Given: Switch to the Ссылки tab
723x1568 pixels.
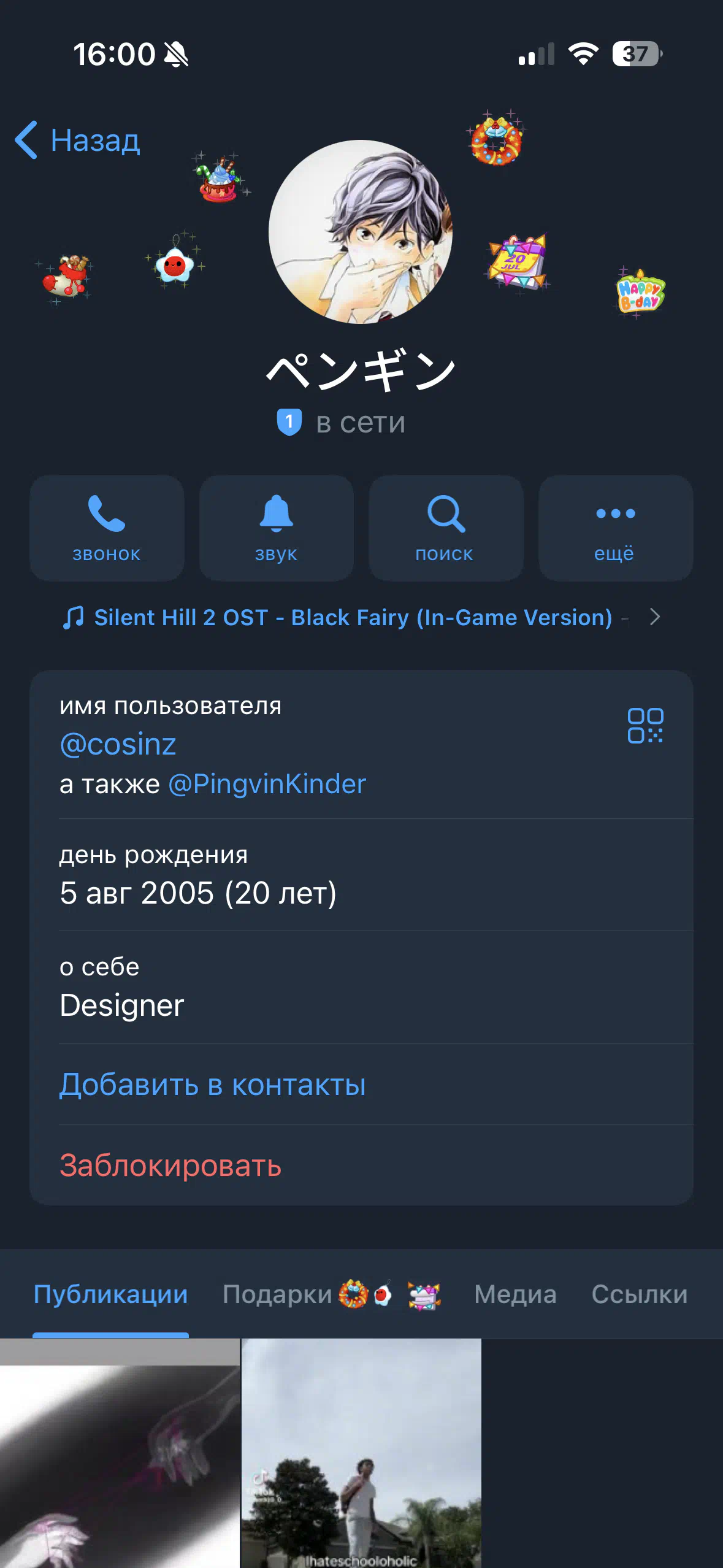Looking at the screenshot, I should point(639,1294).
